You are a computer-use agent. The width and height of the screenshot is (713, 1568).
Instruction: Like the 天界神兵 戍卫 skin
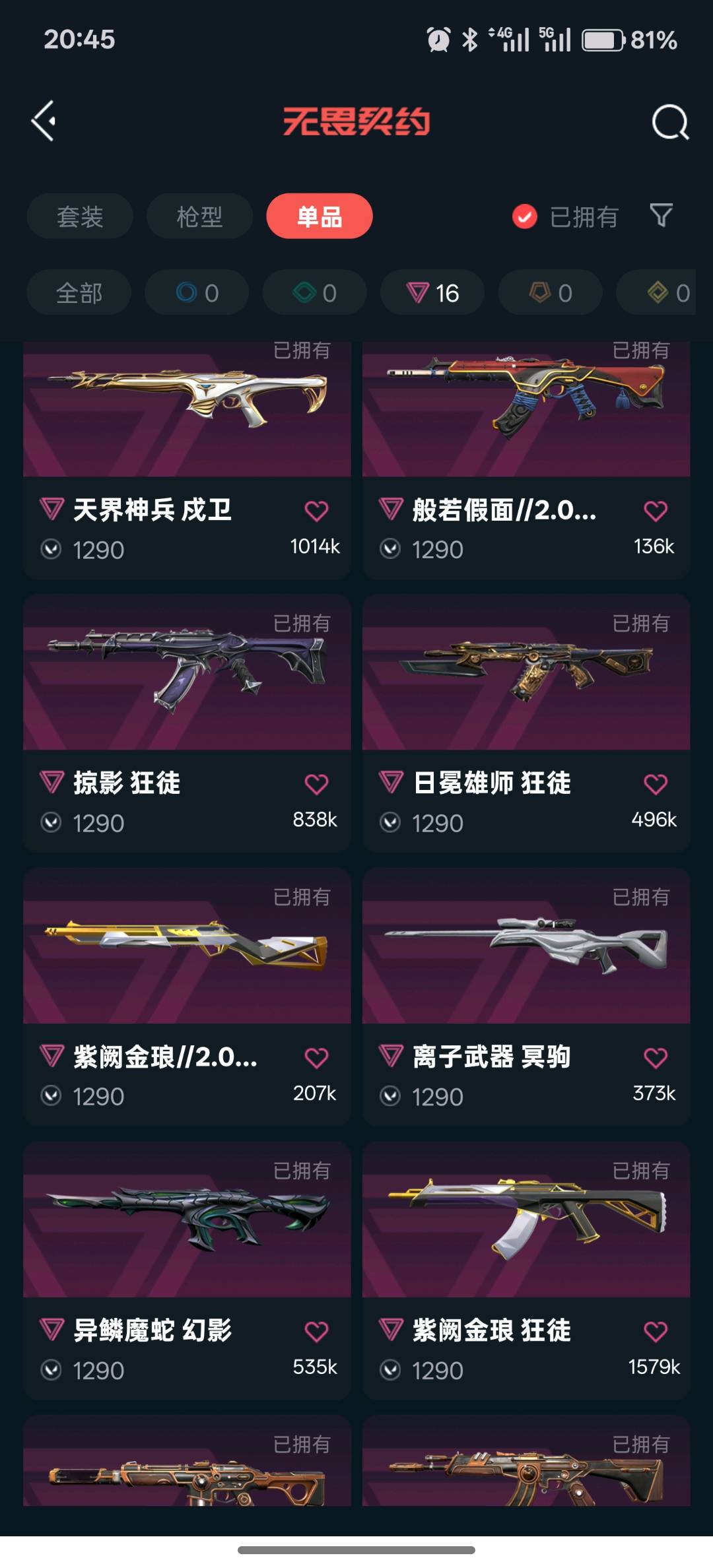316,511
